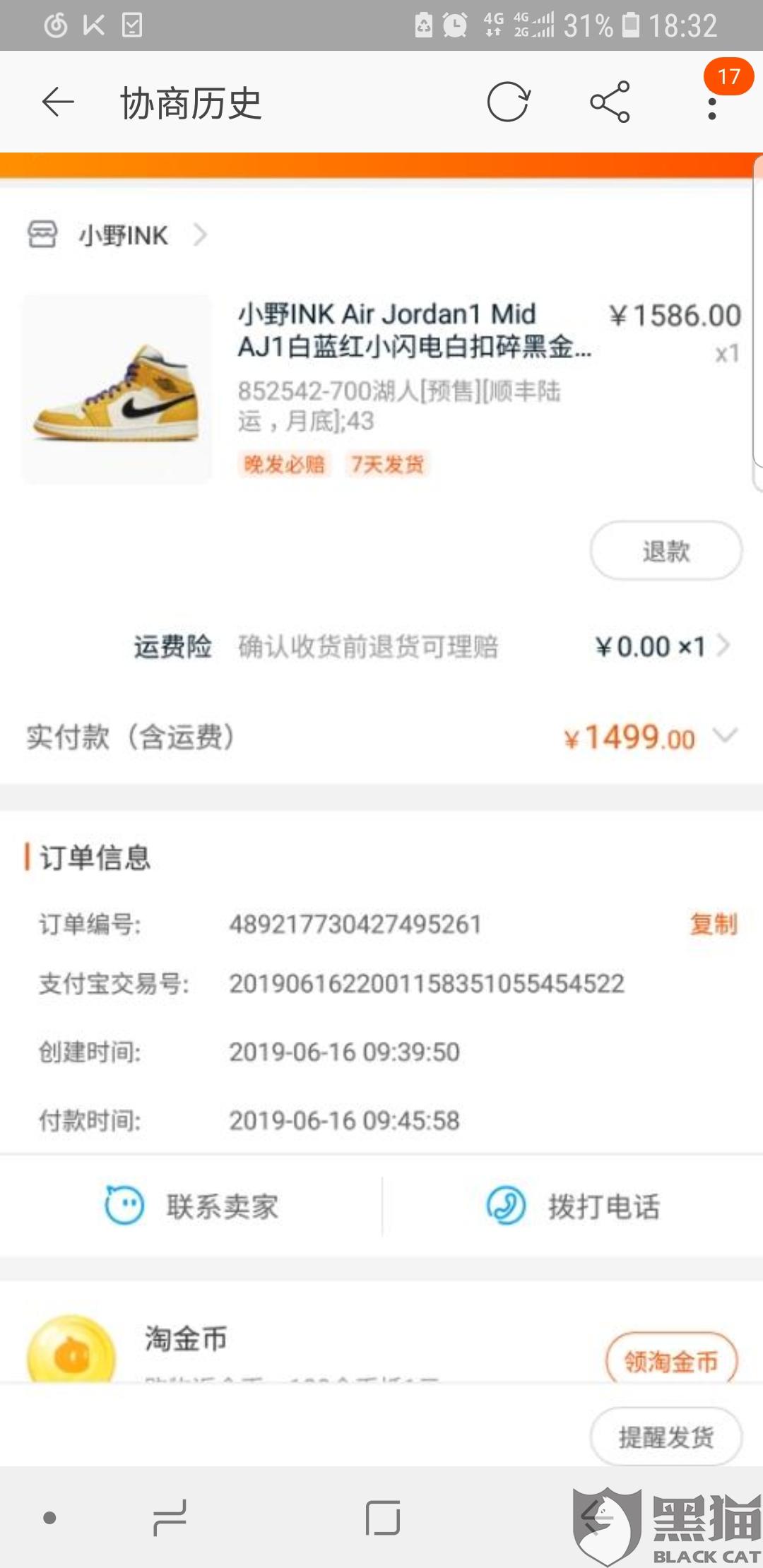Expand the 实付款 payment breakdown

[726, 735]
